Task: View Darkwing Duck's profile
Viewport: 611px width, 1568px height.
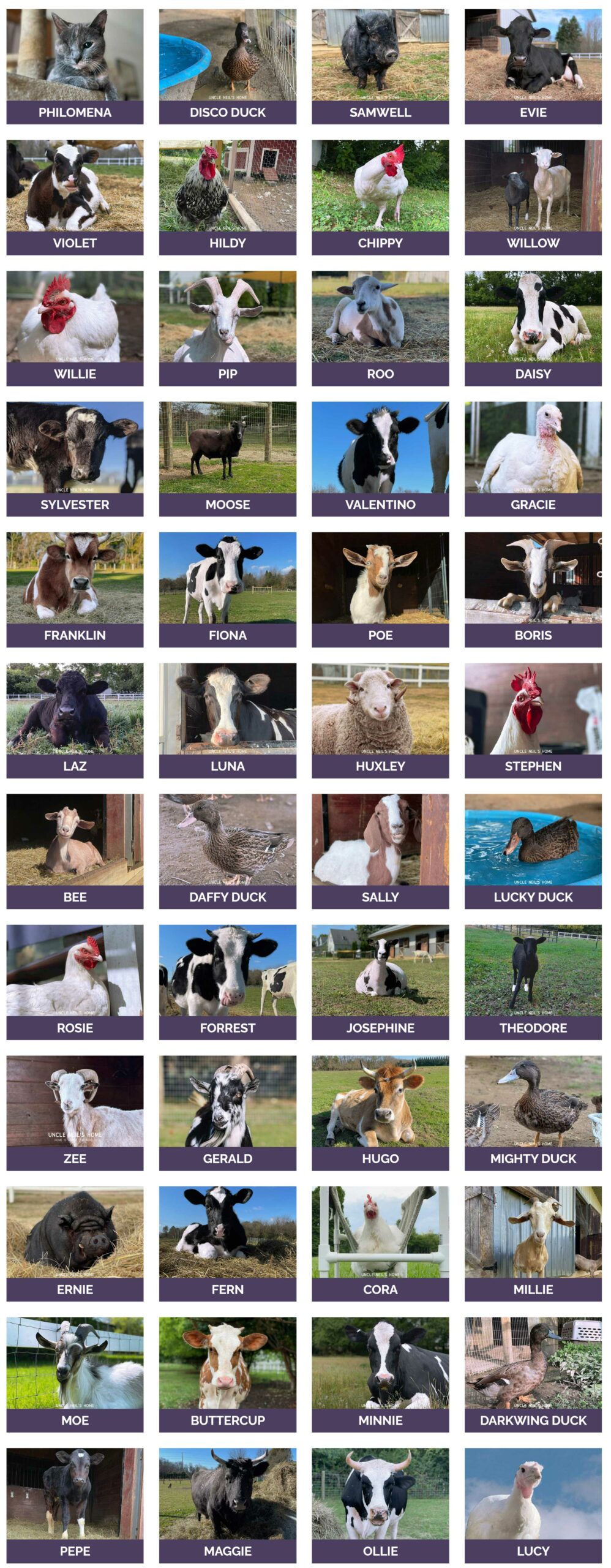Action: pyautogui.click(x=533, y=1374)
